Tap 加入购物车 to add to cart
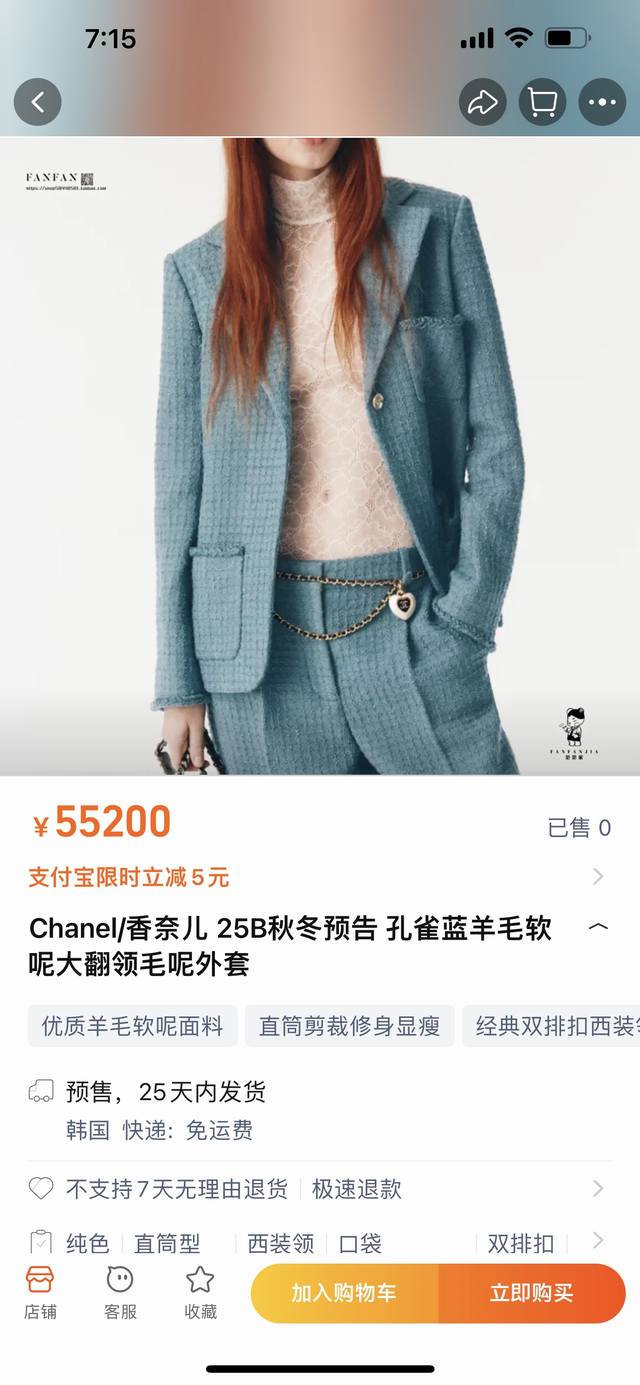 point(344,1293)
